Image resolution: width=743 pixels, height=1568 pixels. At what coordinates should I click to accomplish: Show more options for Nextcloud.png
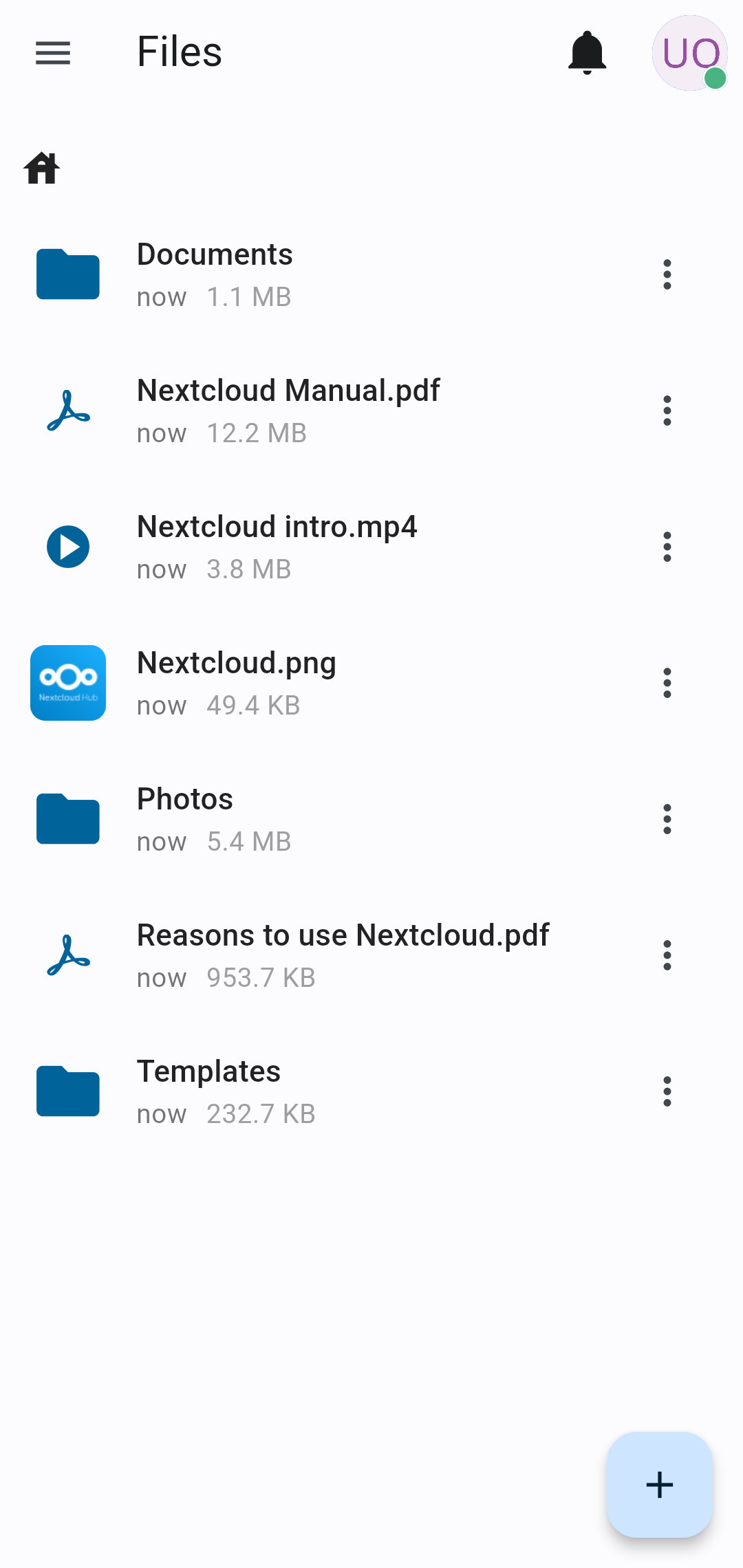coord(667,683)
